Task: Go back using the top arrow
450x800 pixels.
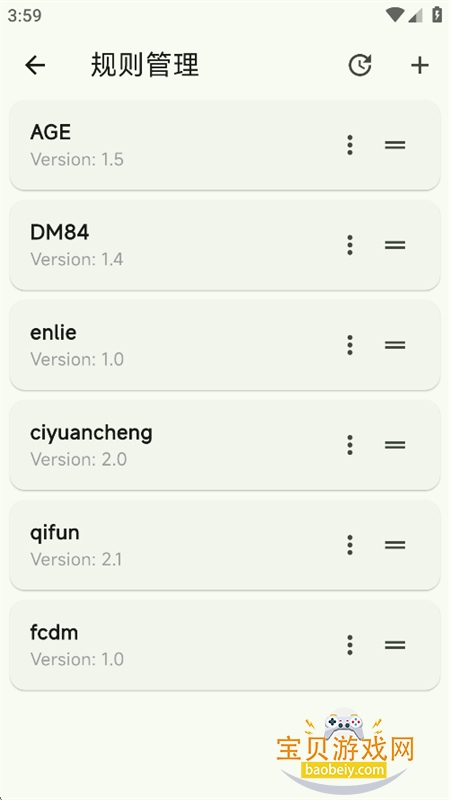Action: pyautogui.click(x=35, y=65)
